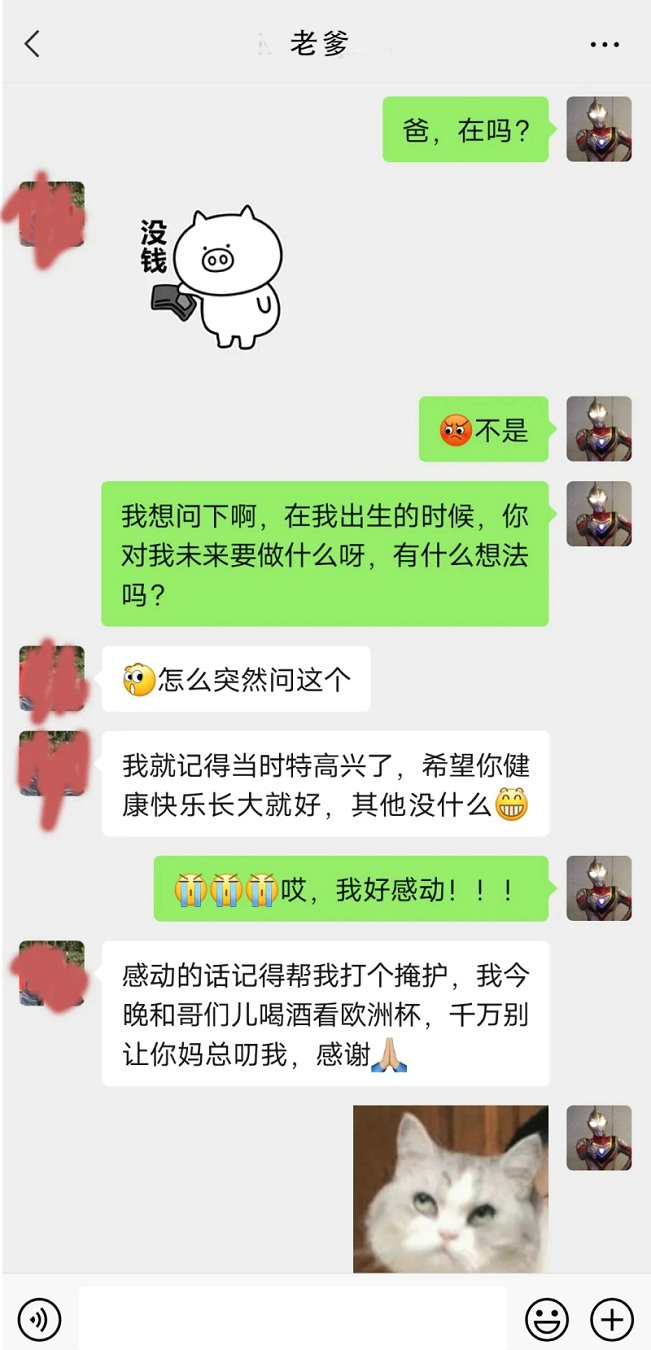651x1350 pixels.
Task: Switch to voice message input
Action: 39,1319
